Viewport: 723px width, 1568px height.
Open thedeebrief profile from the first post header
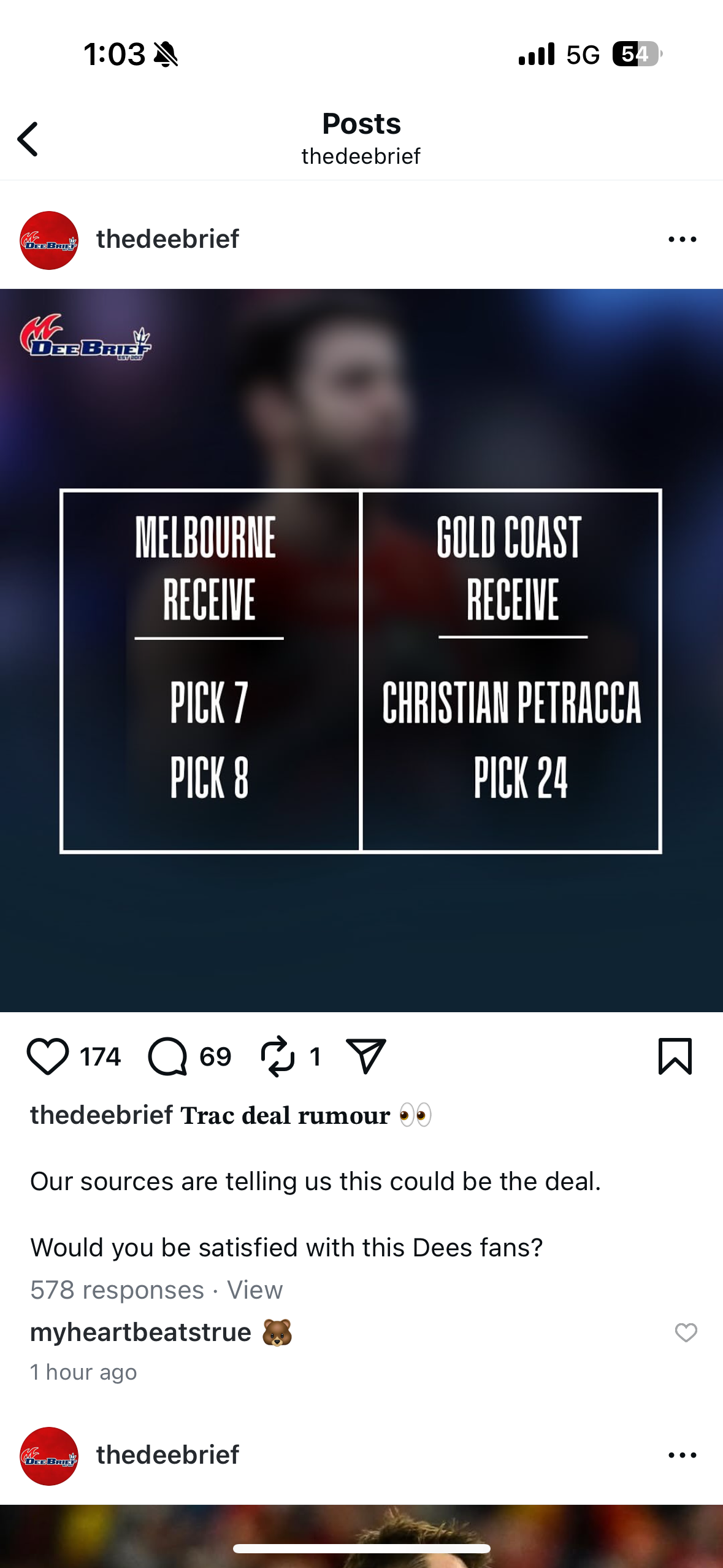[x=167, y=239]
